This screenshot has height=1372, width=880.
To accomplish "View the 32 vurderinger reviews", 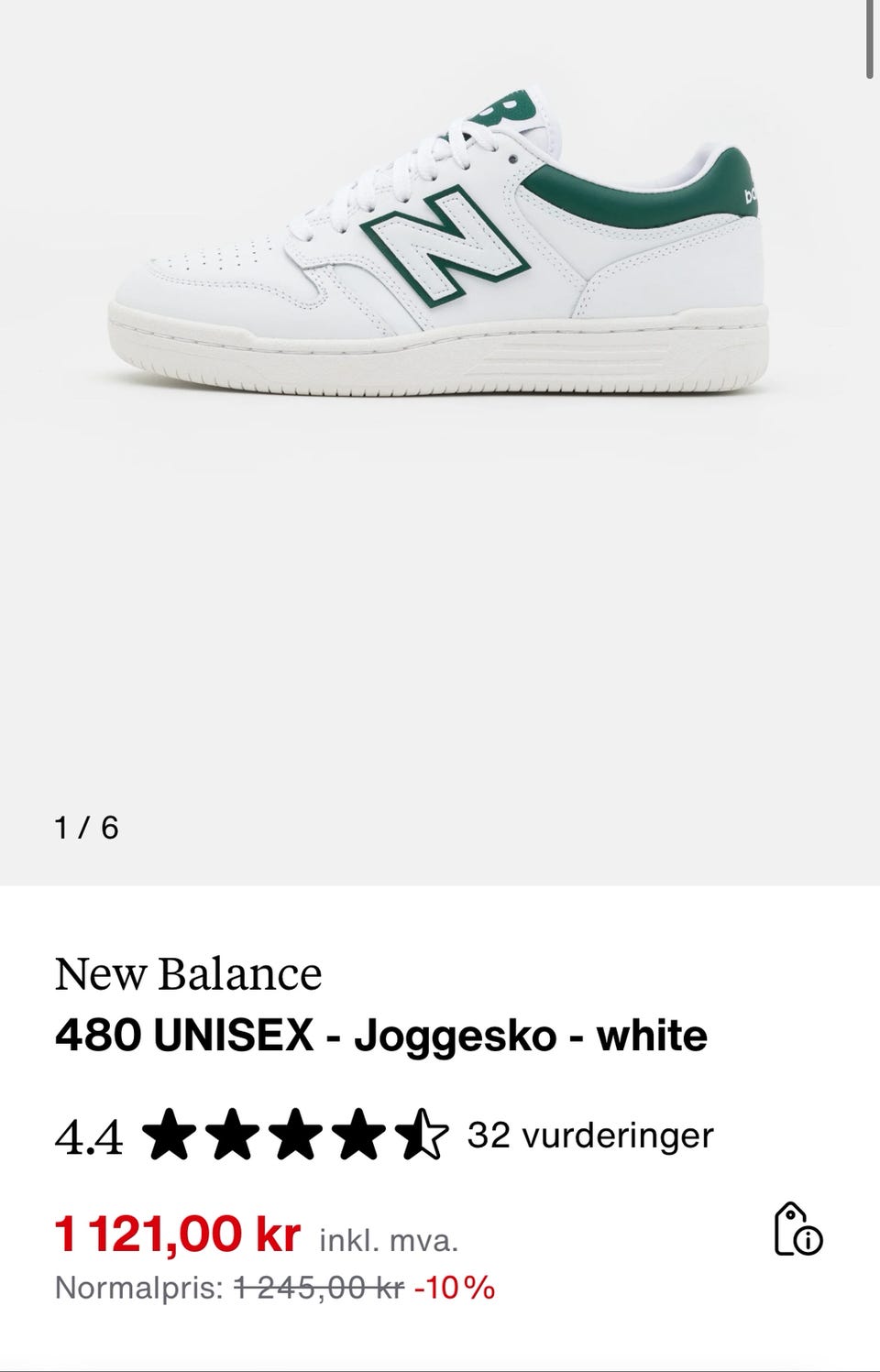I will (589, 1136).
